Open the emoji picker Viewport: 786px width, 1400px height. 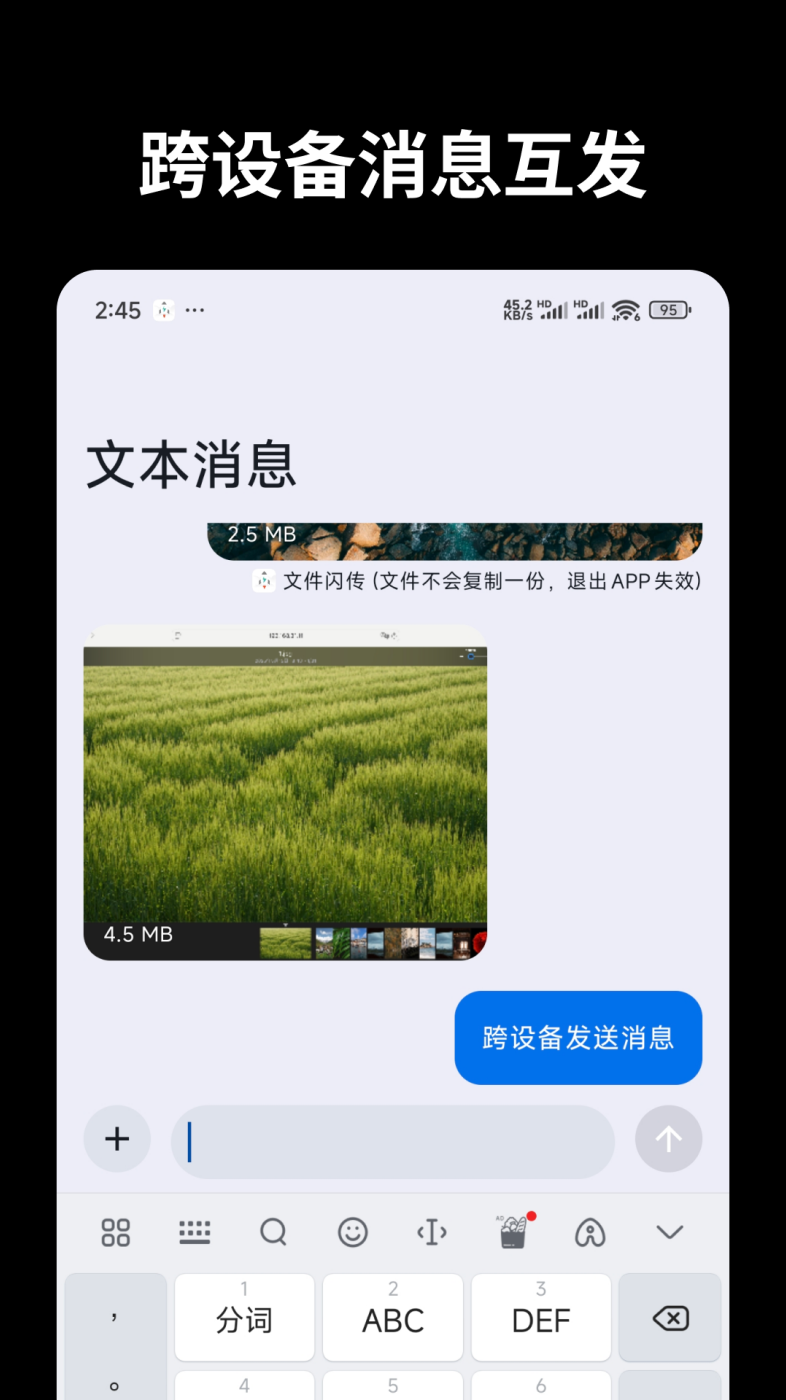point(352,1232)
